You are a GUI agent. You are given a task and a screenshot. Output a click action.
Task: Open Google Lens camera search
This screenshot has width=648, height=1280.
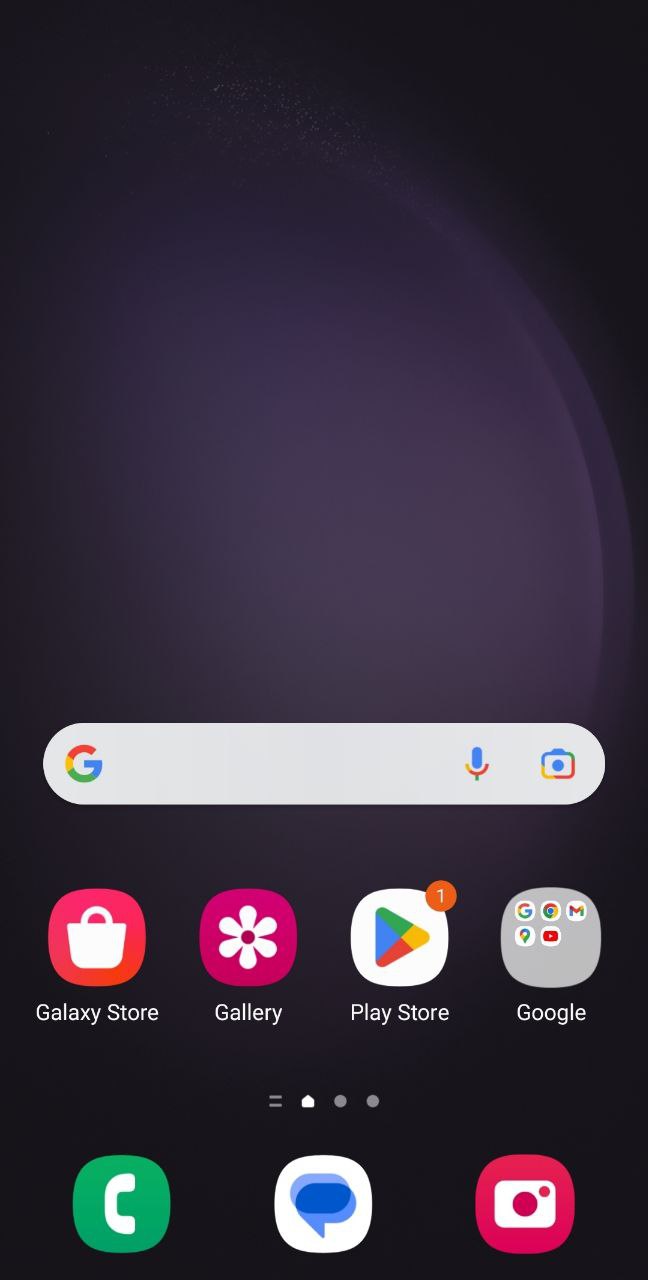[x=558, y=764]
